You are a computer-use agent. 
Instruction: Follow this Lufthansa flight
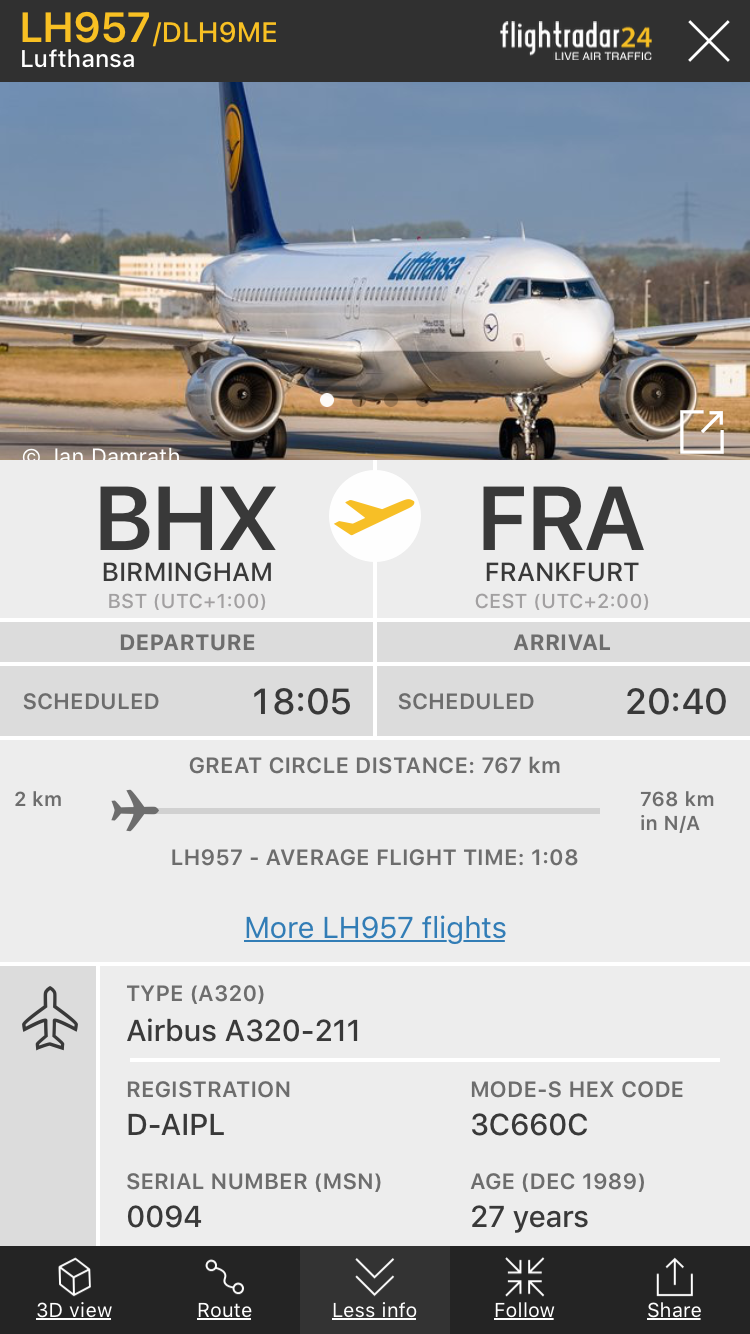524,1289
